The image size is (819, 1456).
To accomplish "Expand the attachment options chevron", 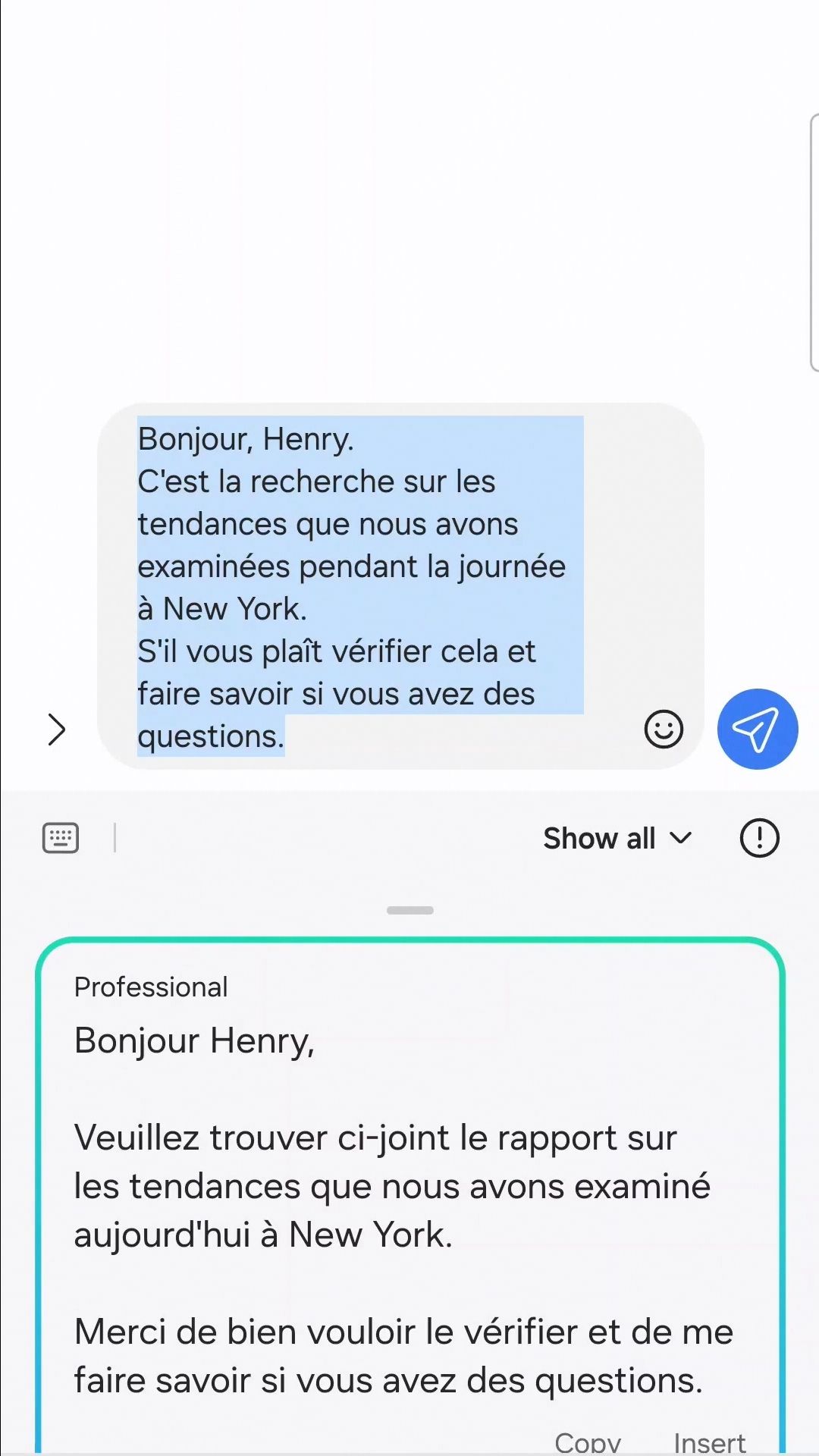I will point(57,730).
